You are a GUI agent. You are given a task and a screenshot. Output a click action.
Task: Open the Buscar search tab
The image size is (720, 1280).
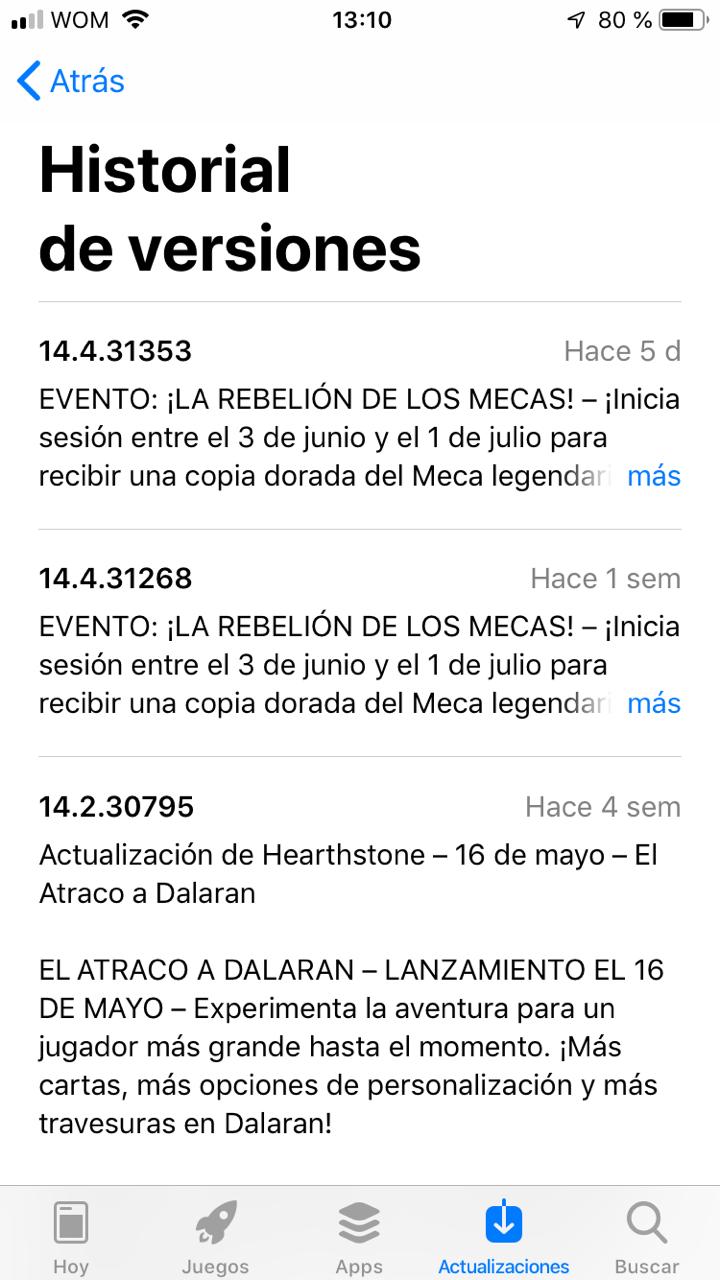coord(646,1236)
